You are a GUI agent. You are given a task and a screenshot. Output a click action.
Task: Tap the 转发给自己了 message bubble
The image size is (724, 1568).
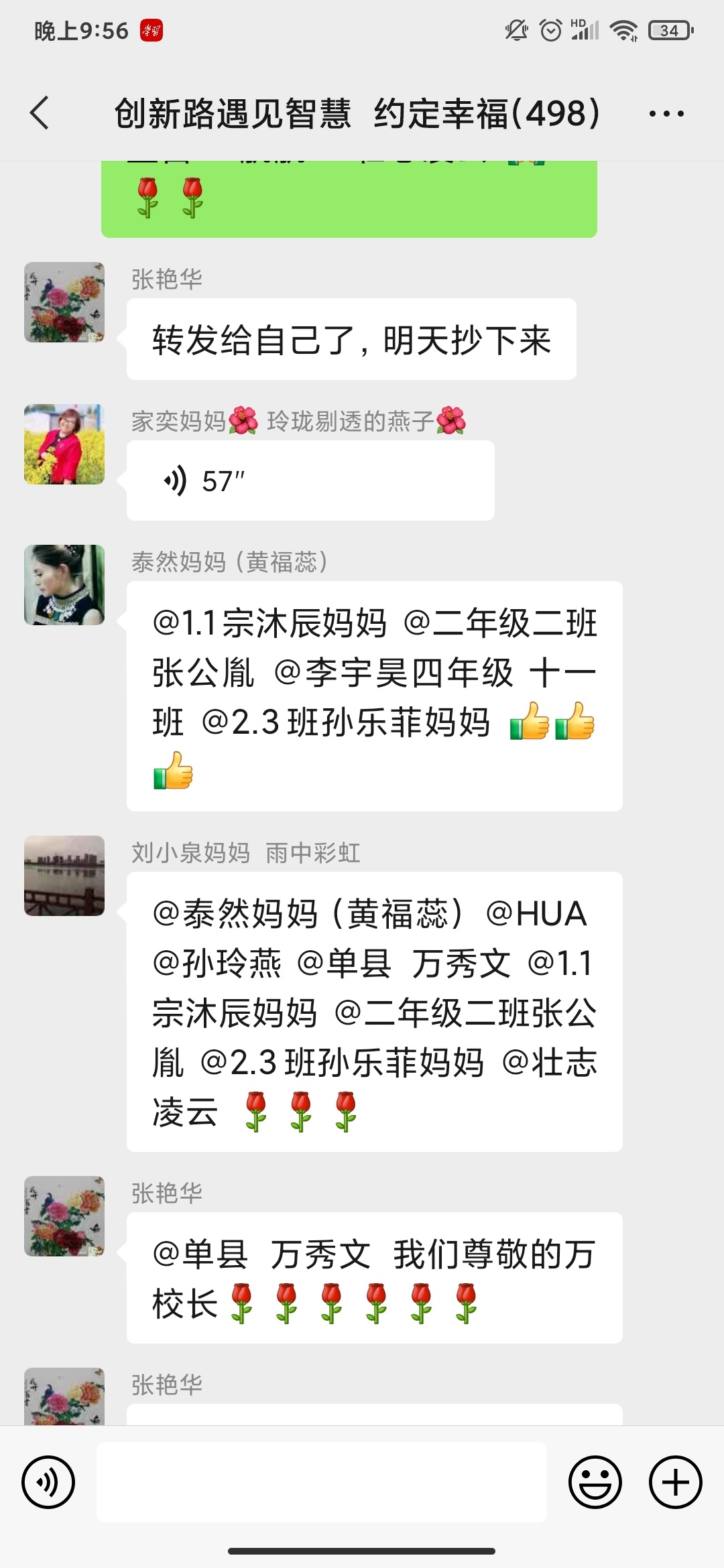[x=352, y=340]
